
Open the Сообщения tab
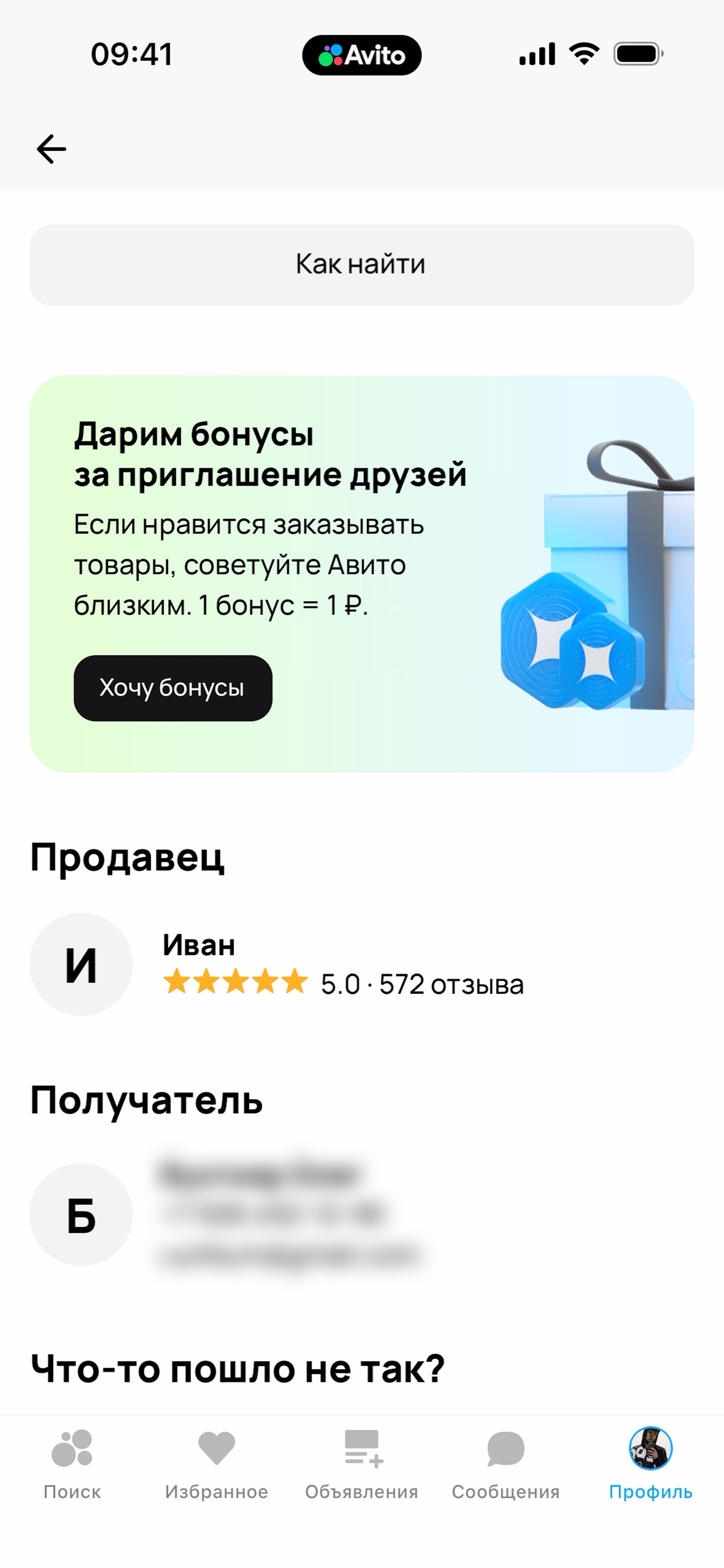point(506,1463)
